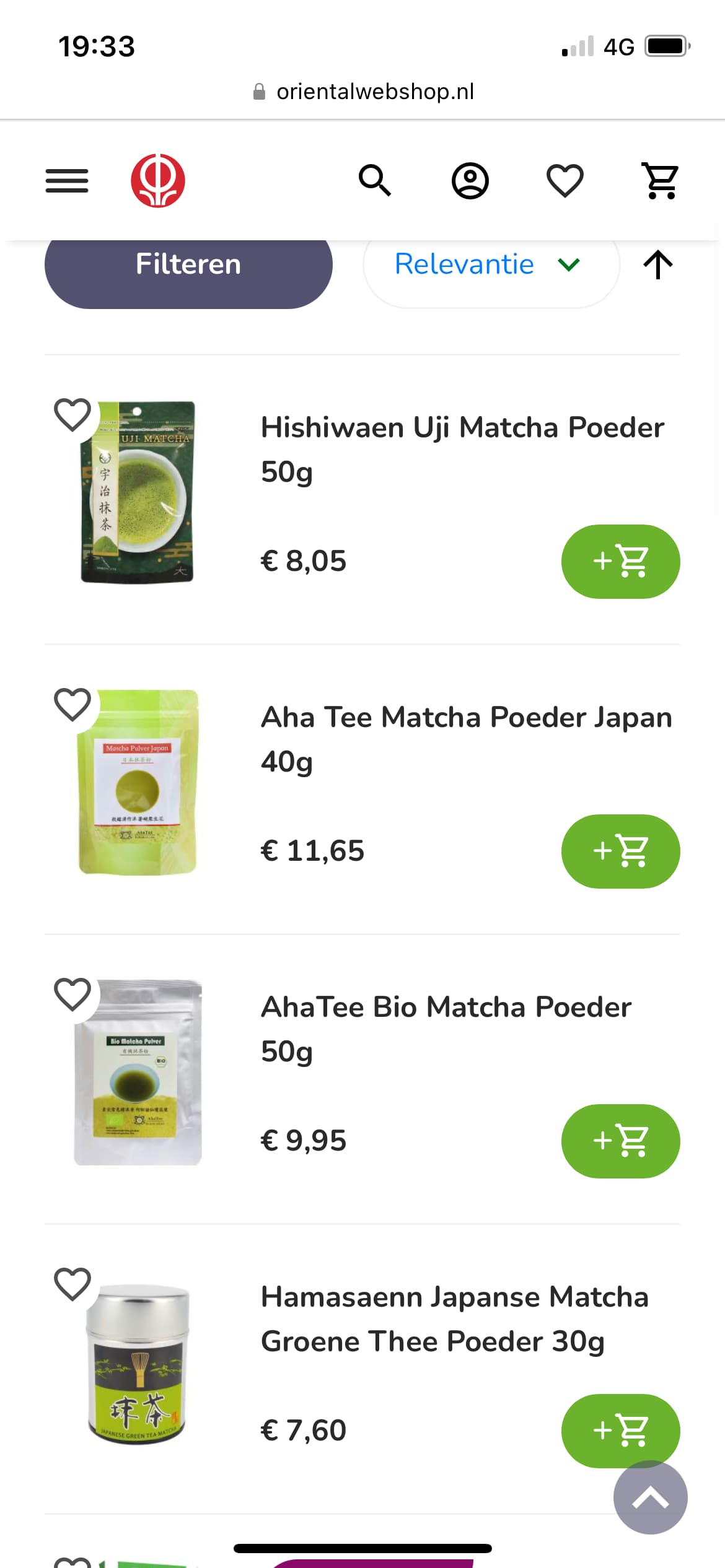
Task: Add Hishiwaen Uji Matcha Poeder to cart
Action: click(620, 562)
